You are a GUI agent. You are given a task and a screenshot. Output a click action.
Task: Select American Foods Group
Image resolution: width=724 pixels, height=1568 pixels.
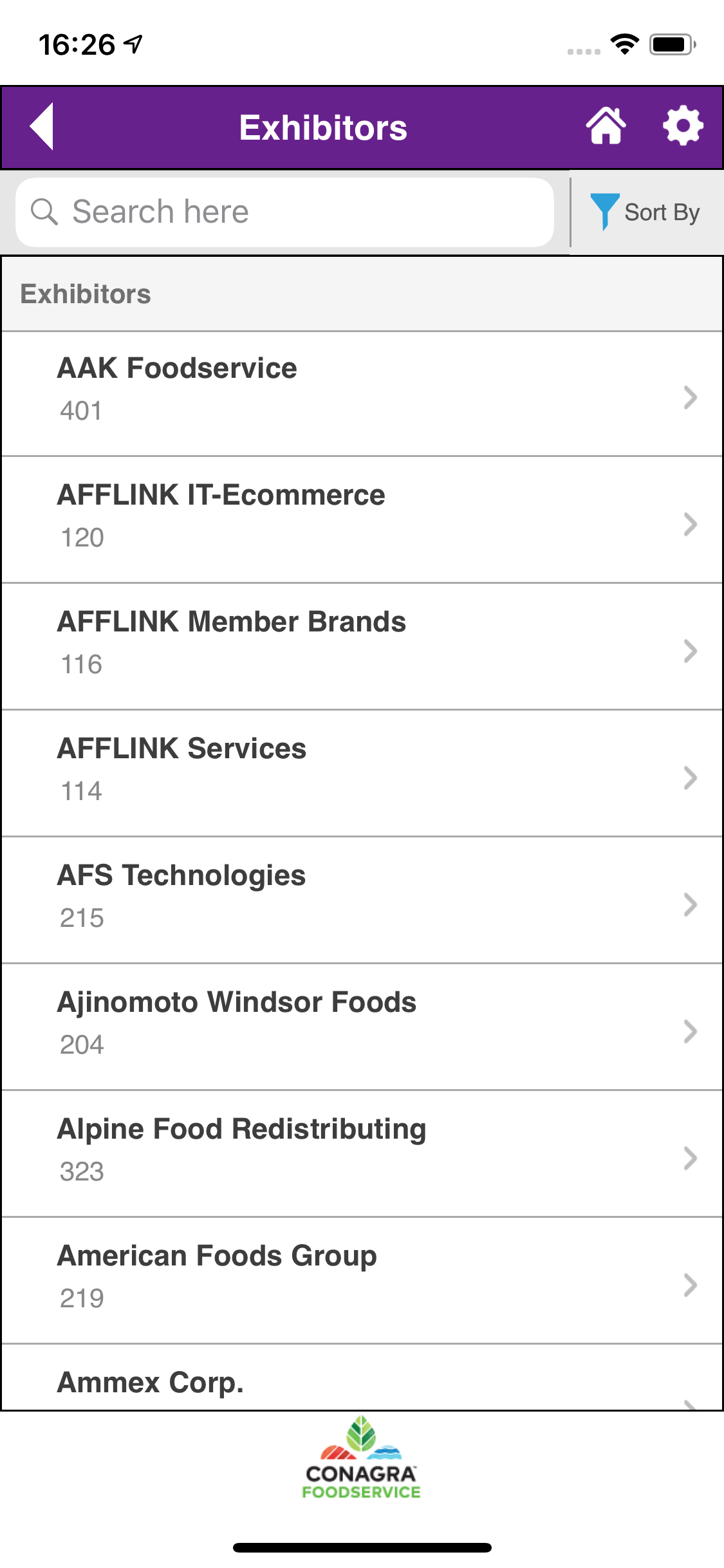(362, 1281)
